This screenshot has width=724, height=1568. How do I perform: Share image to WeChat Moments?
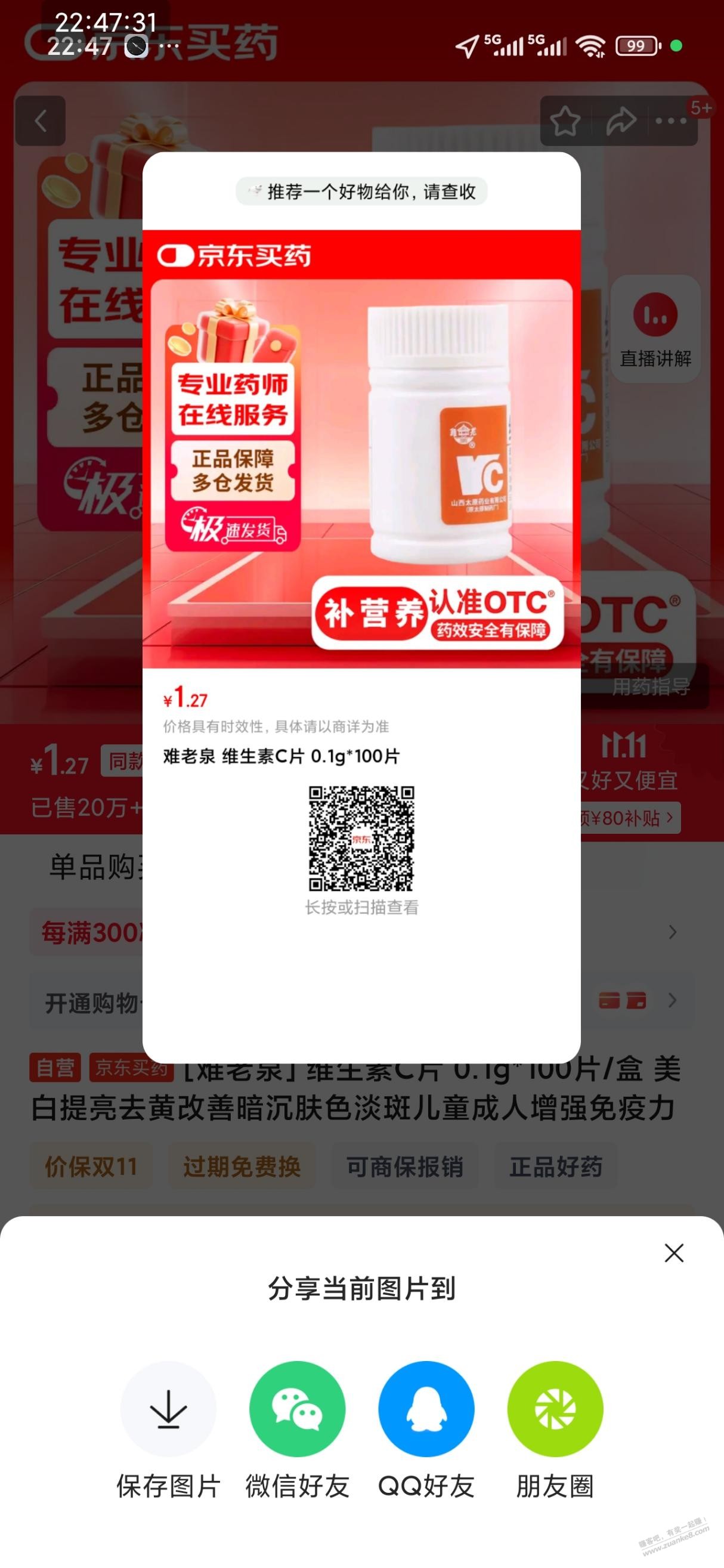pos(555,1409)
